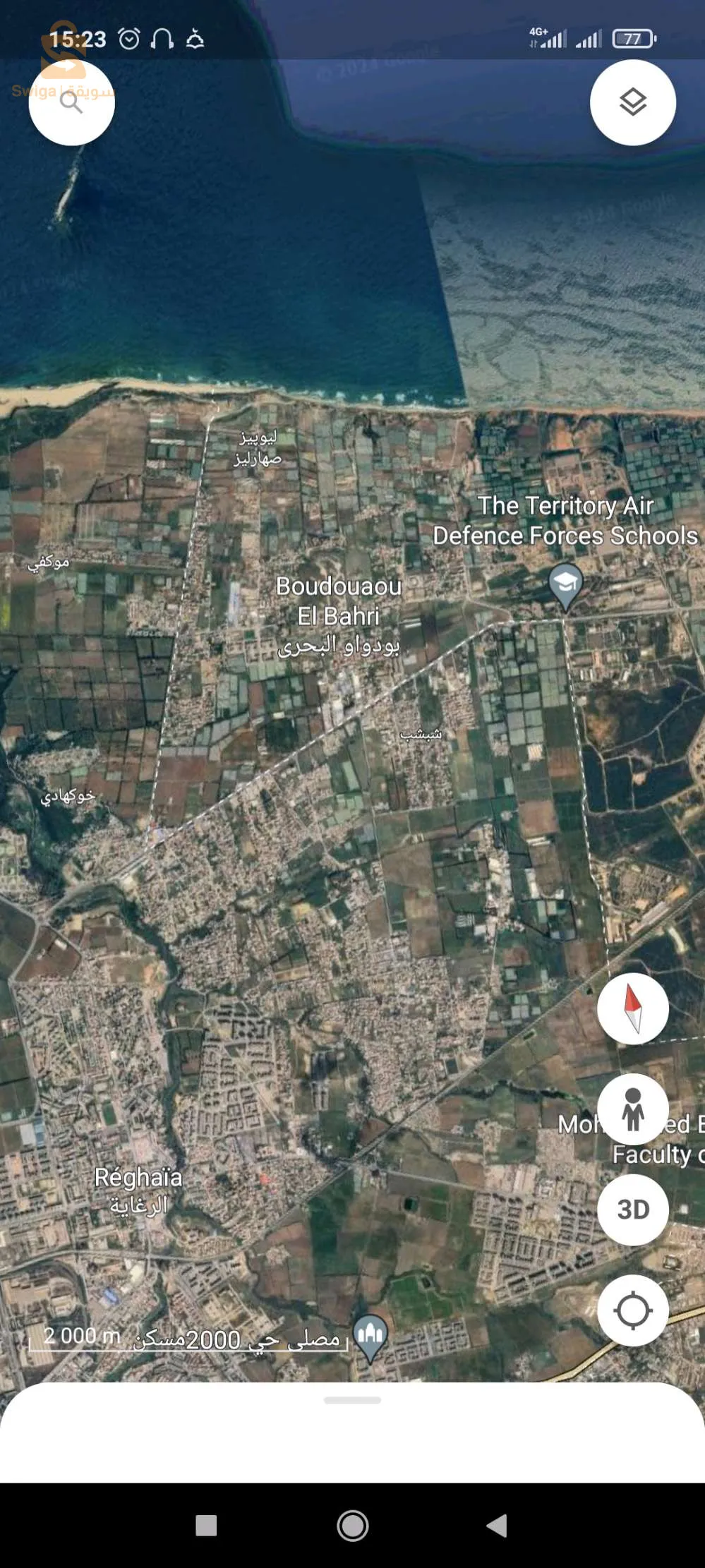
Task: Open the Territory Air Defence Forces Schools pin
Action: pos(565,585)
